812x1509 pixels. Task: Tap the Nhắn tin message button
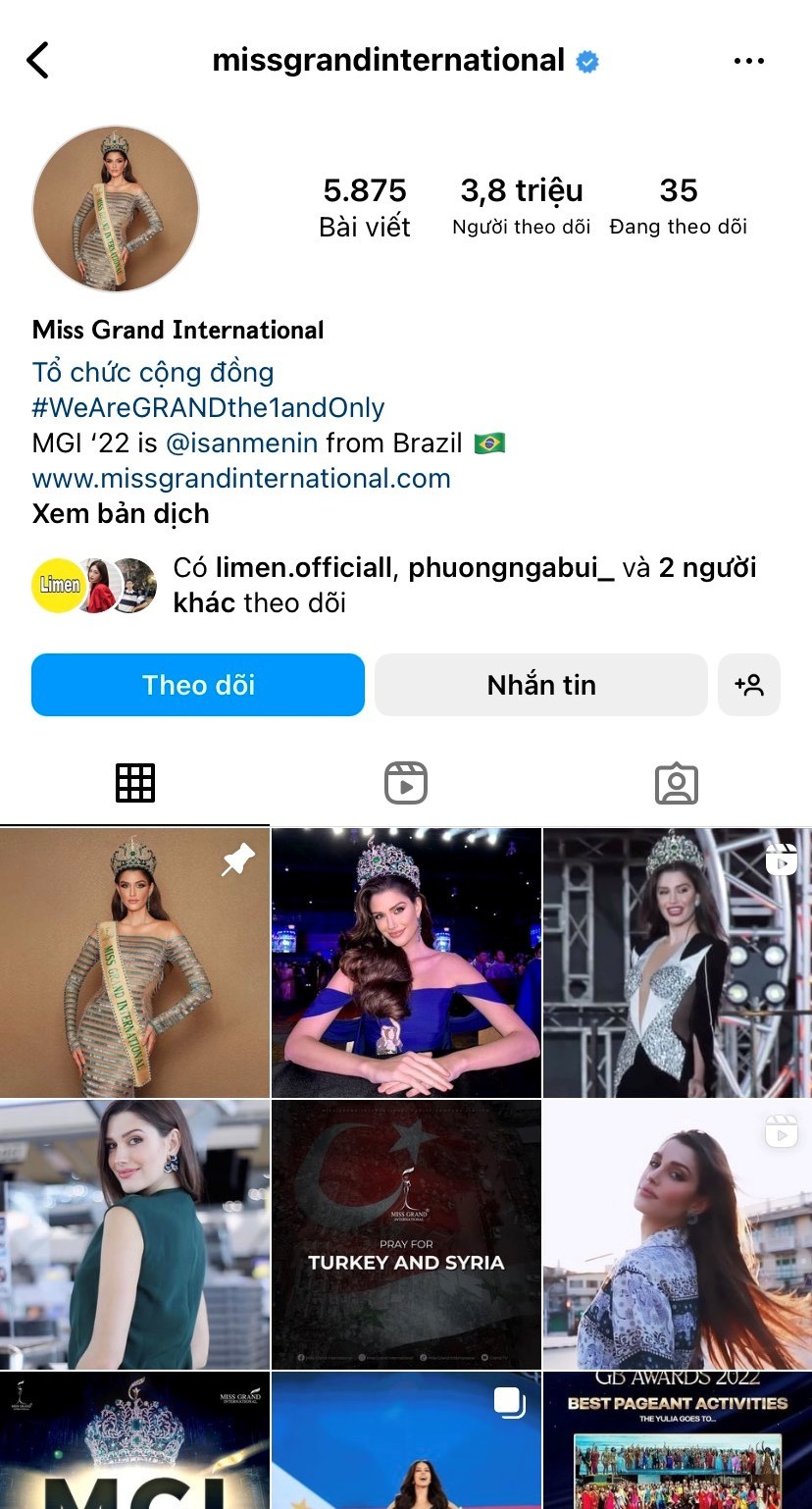(x=540, y=685)
